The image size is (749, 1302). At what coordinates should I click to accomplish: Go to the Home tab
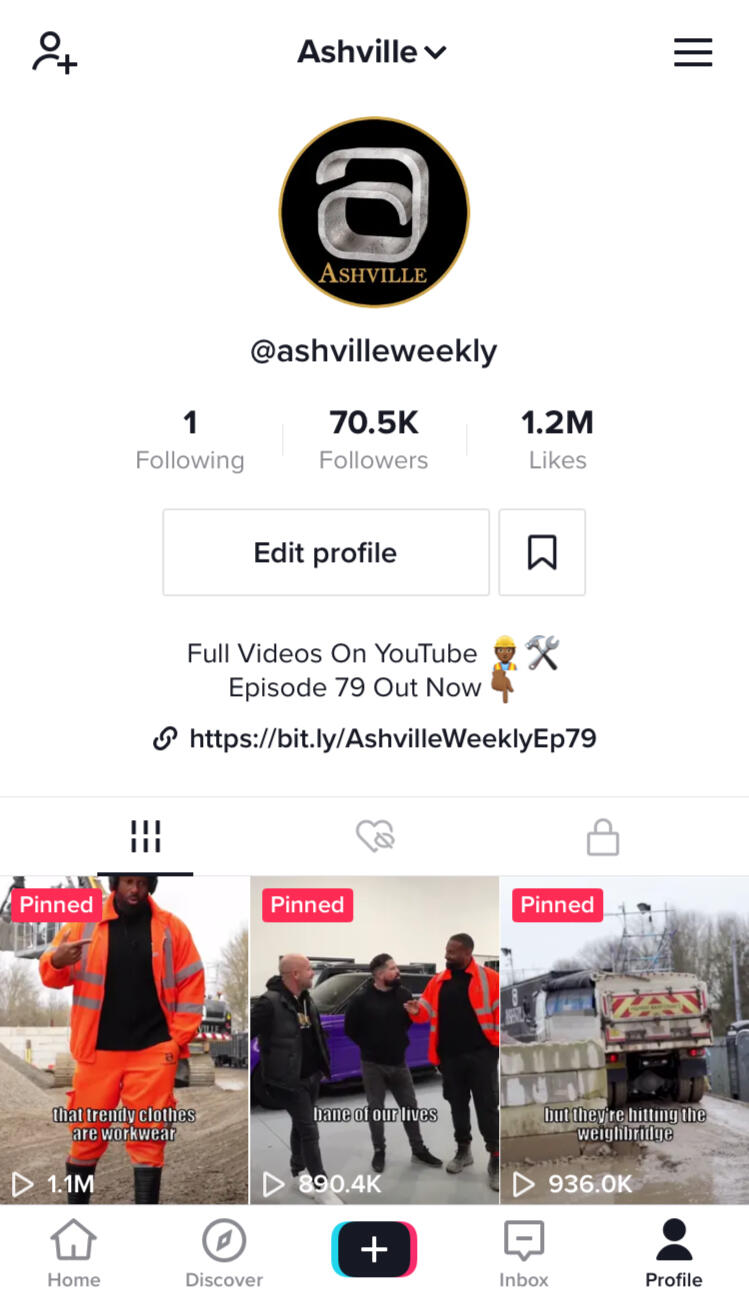point(74,1254)
